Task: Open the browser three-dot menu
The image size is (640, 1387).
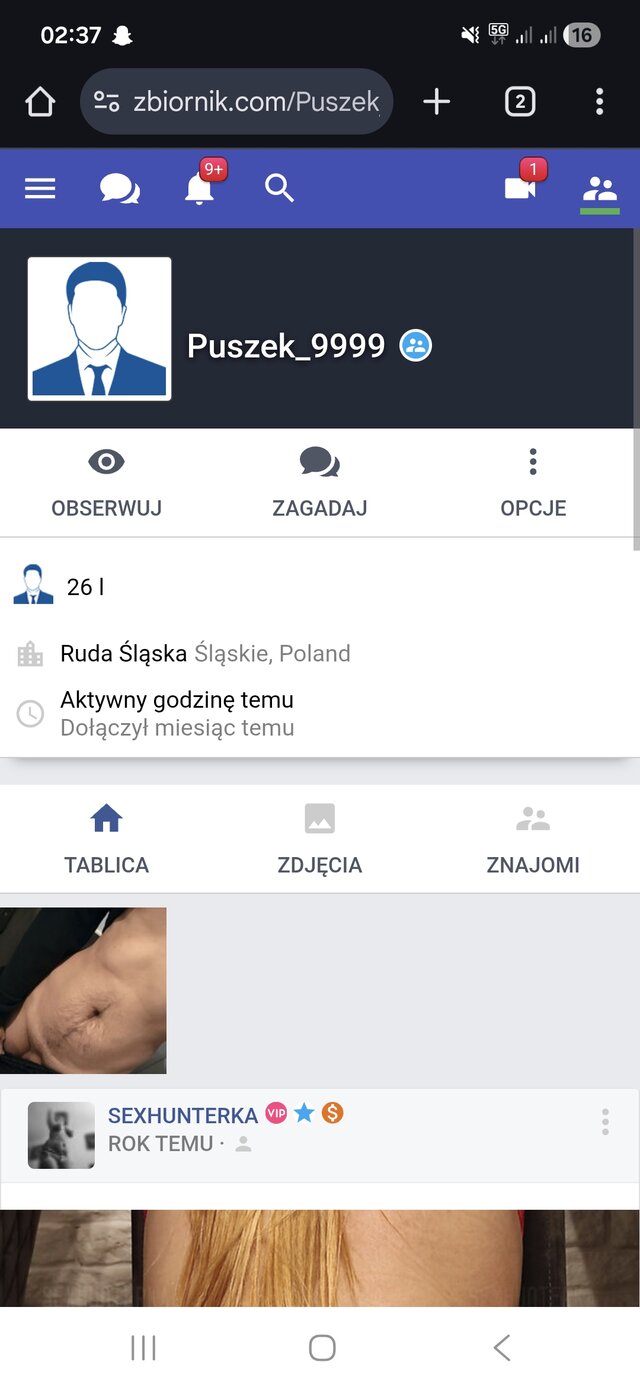Action: click(599, 101)
